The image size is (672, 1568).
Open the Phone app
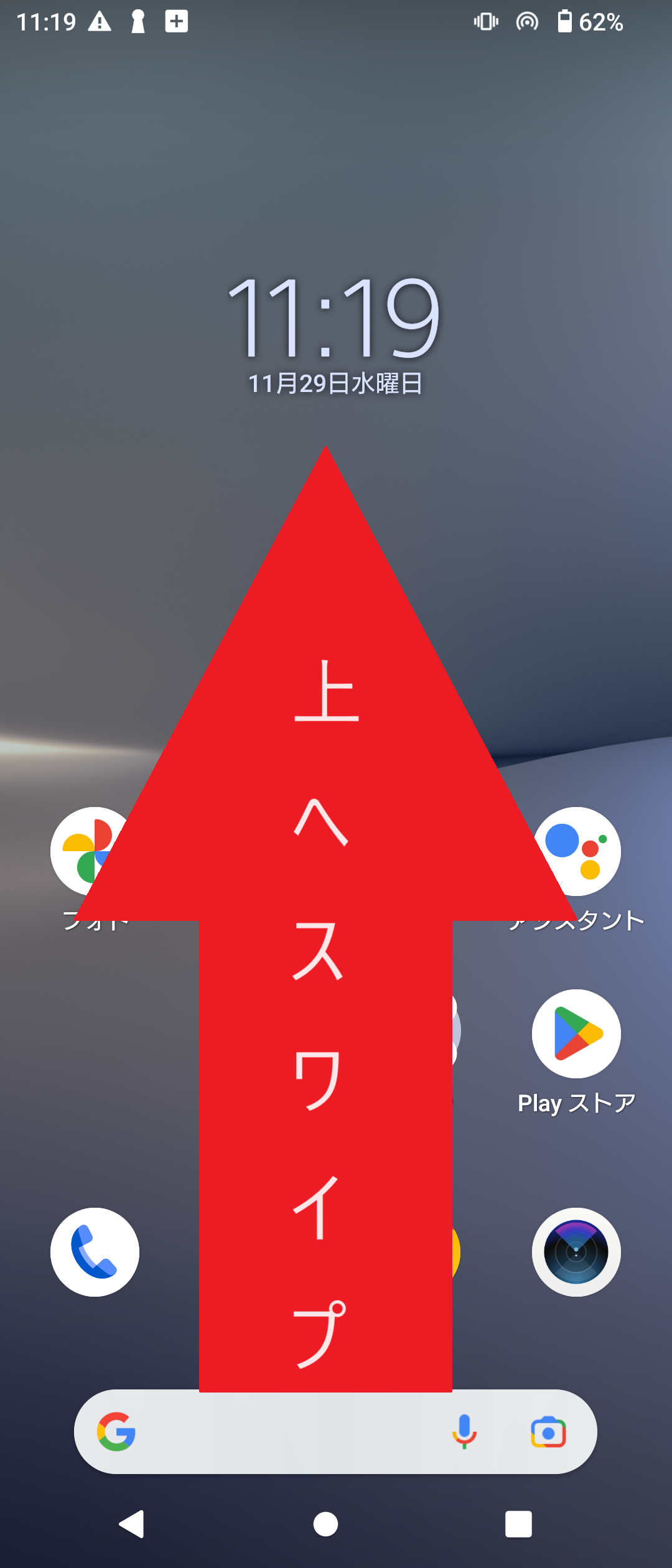(95, 1253)
